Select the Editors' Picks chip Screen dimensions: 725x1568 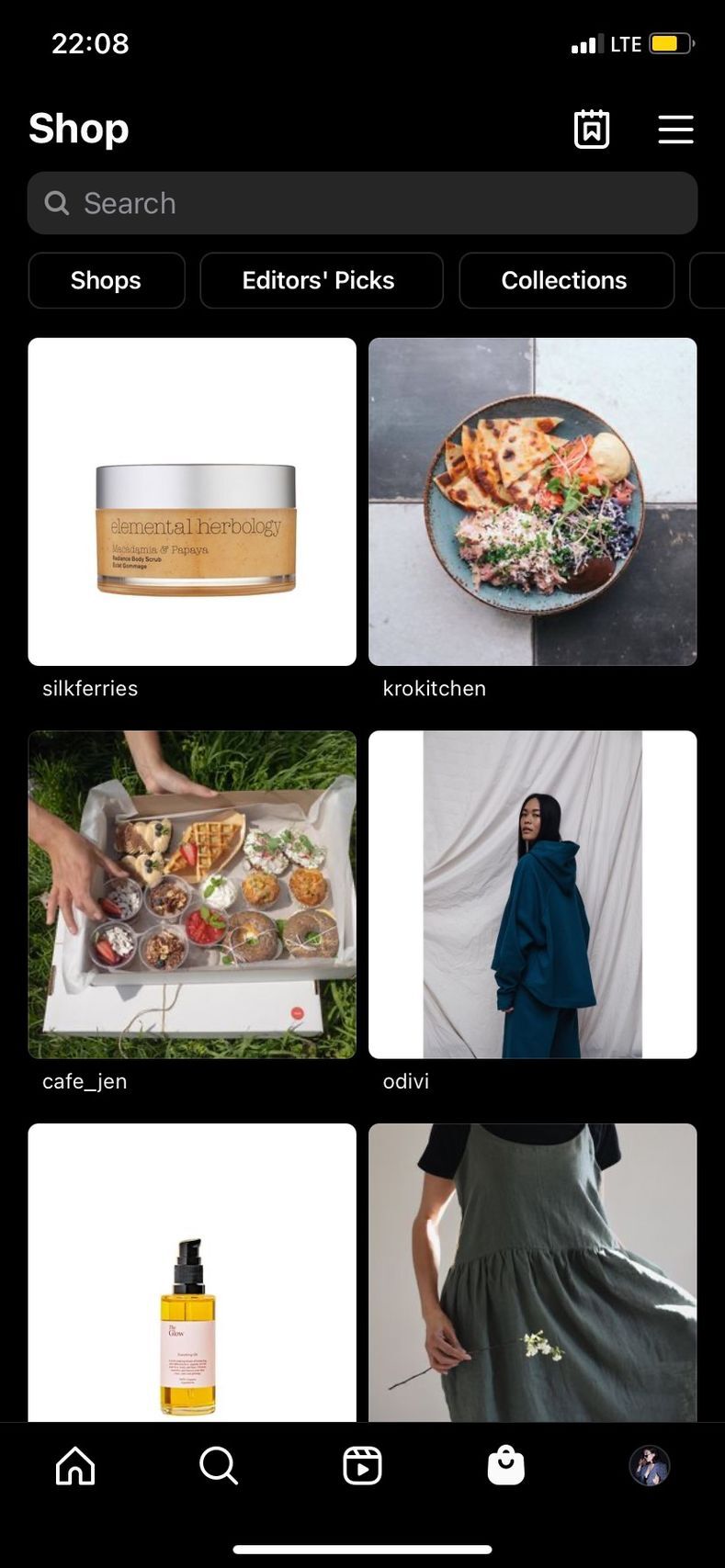click(321, 280)
